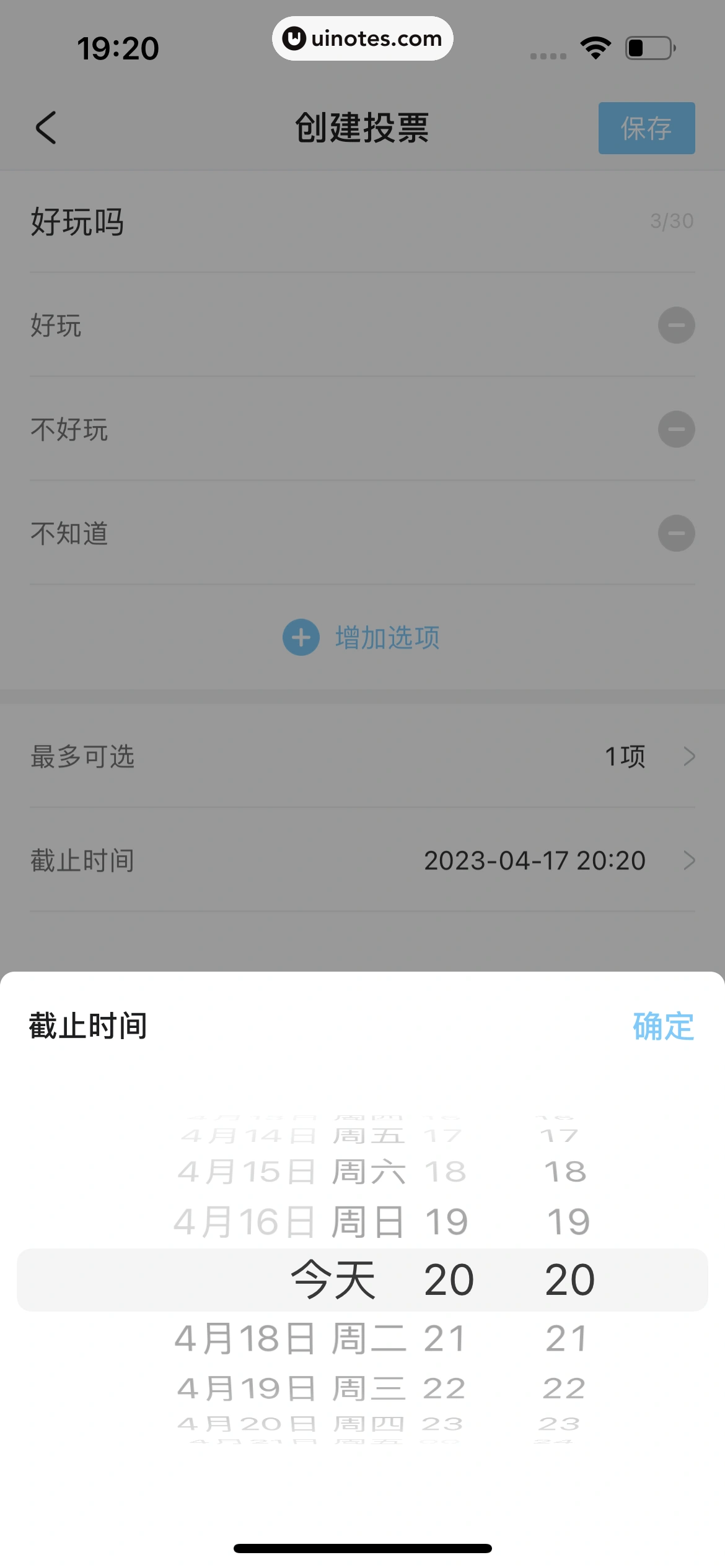Tap the 截止时间 sheet header label
The width and height of the screenshot is (725, 1568).
click(x=87, y=1025)
